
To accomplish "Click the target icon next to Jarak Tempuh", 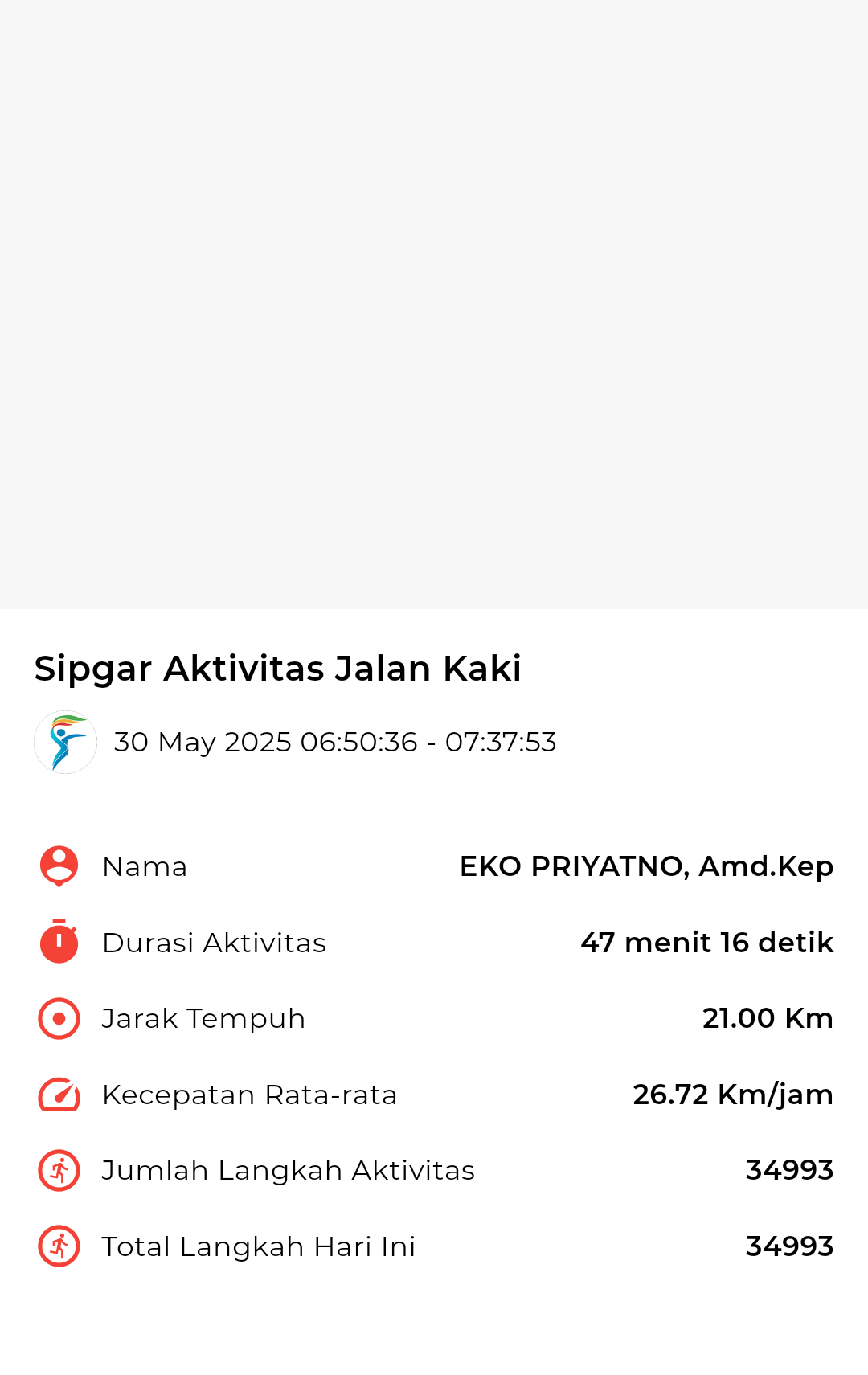I will 58,1018.
